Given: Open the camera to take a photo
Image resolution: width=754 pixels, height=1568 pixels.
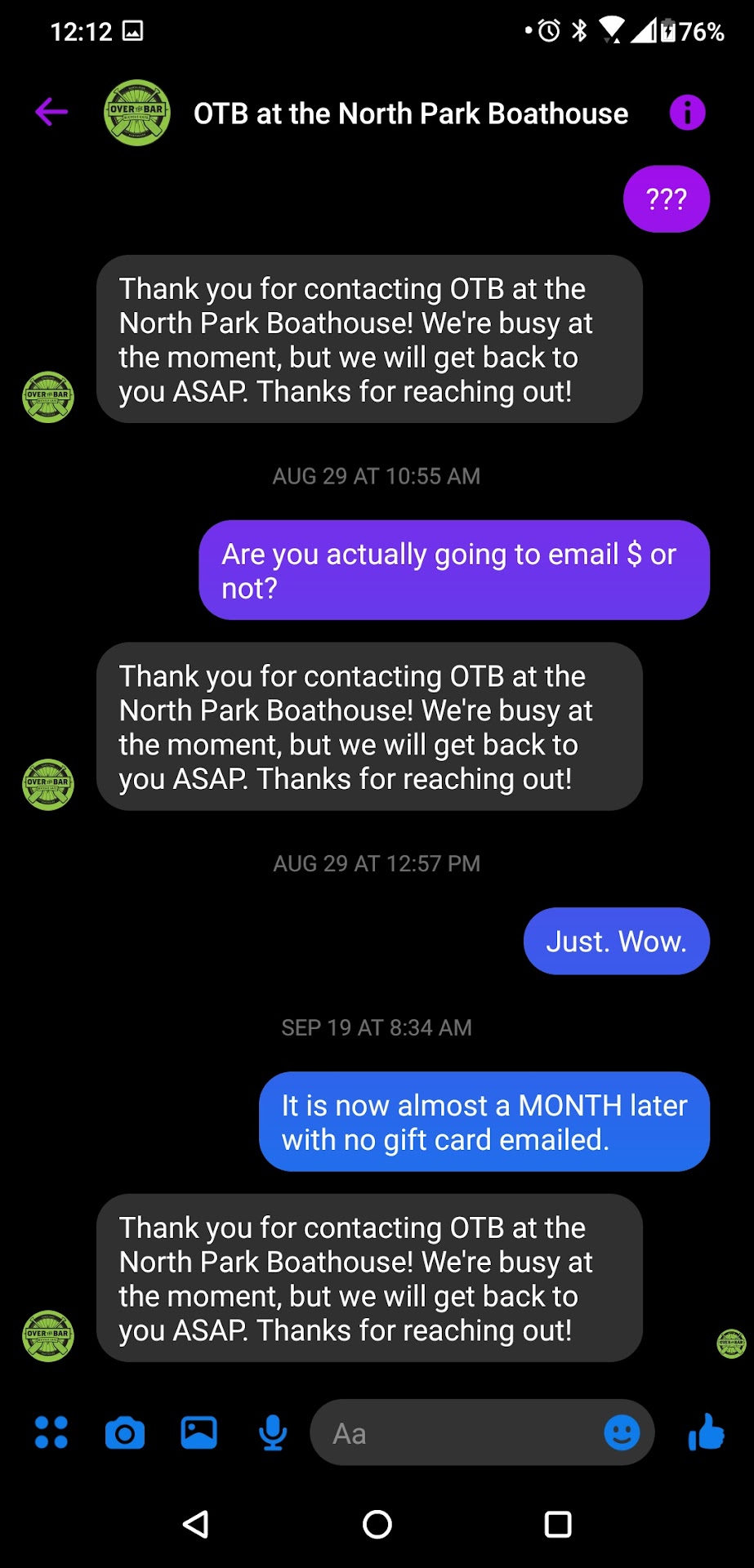Looking at the screenshot, I should pyautogui.click(x=125, y=1433).
